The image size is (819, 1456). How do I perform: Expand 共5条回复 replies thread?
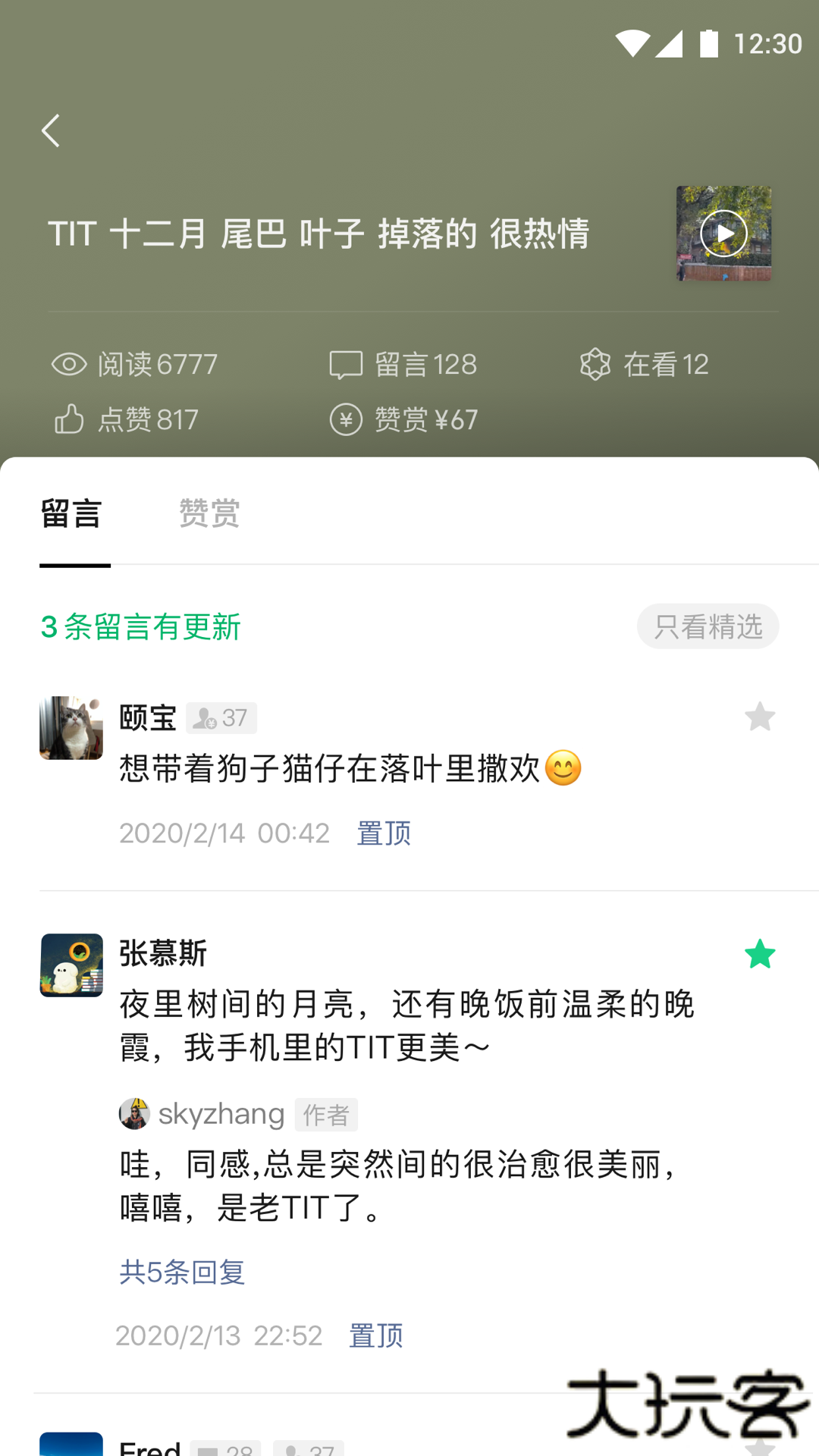click(181, 1272)
